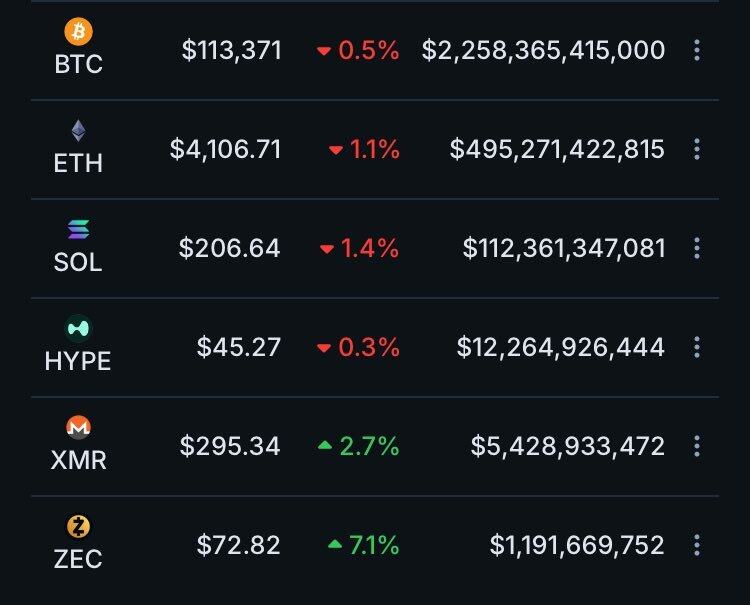Open the SOL coin row

(78, 247)
